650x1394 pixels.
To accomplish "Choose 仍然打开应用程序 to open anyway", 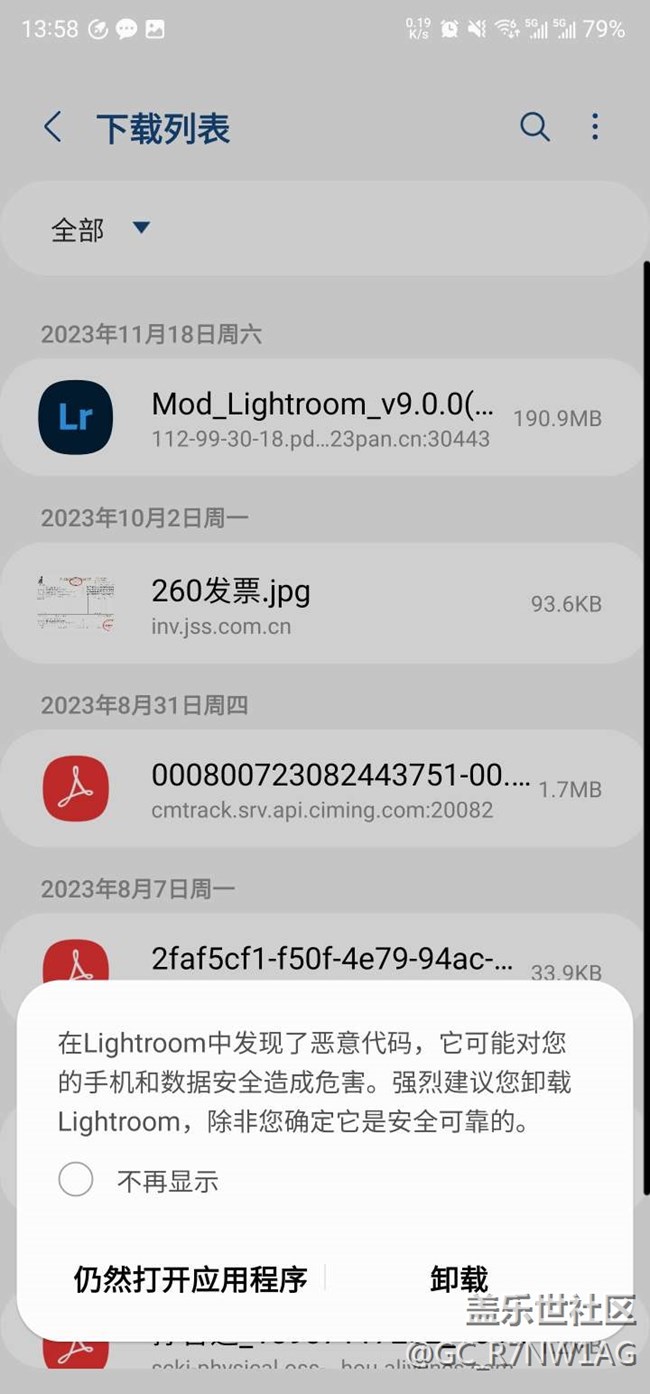I will coord(190,1278).
